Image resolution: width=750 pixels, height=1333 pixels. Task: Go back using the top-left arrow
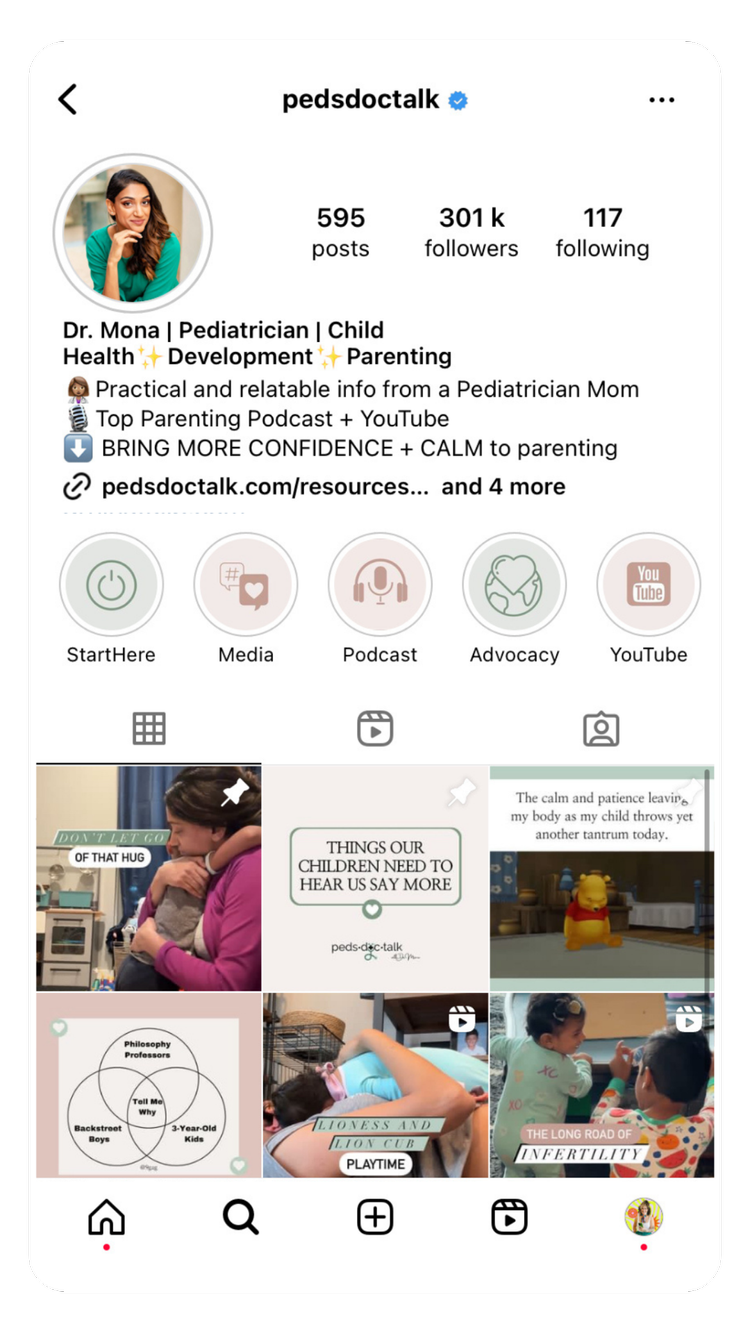tap(68, 99)
